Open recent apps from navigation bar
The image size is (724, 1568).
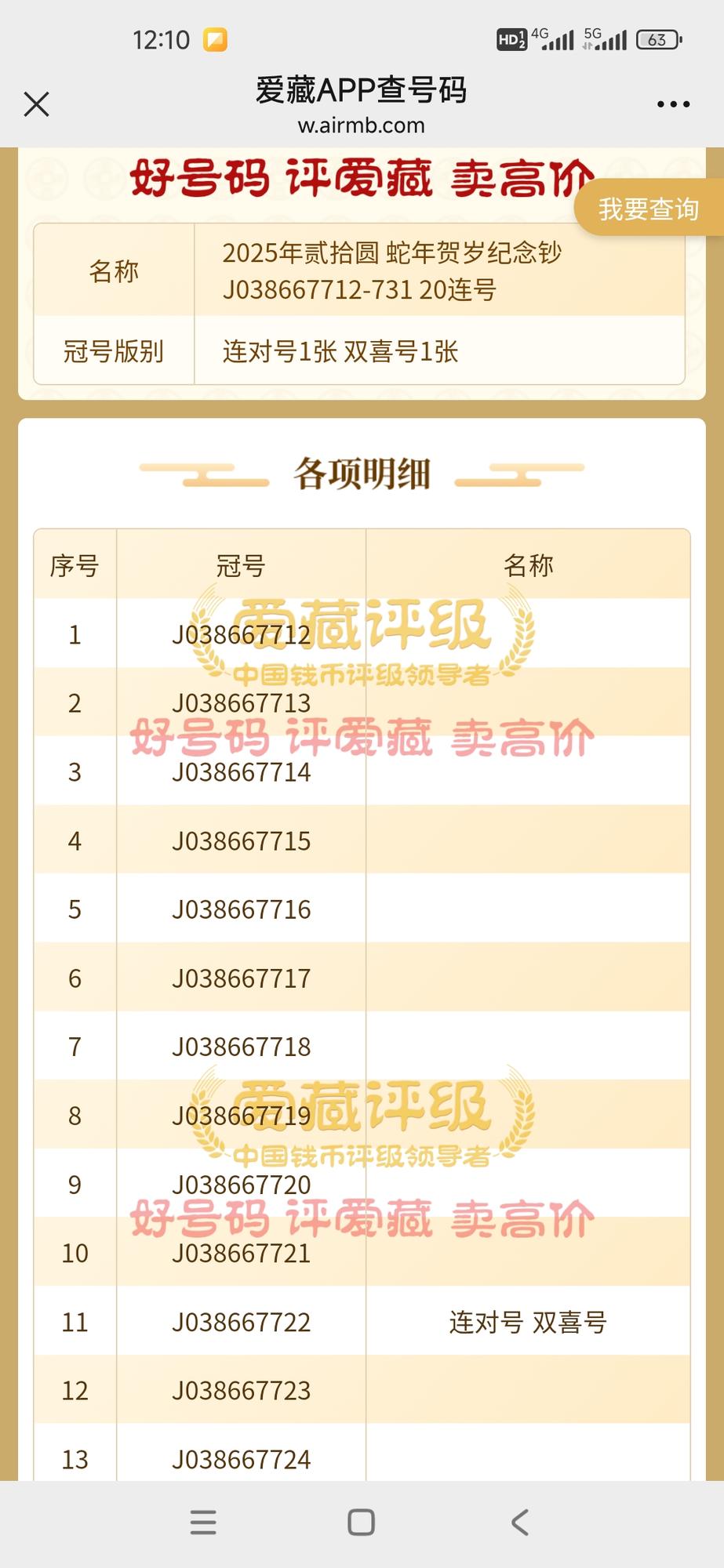coord(203,1522)
